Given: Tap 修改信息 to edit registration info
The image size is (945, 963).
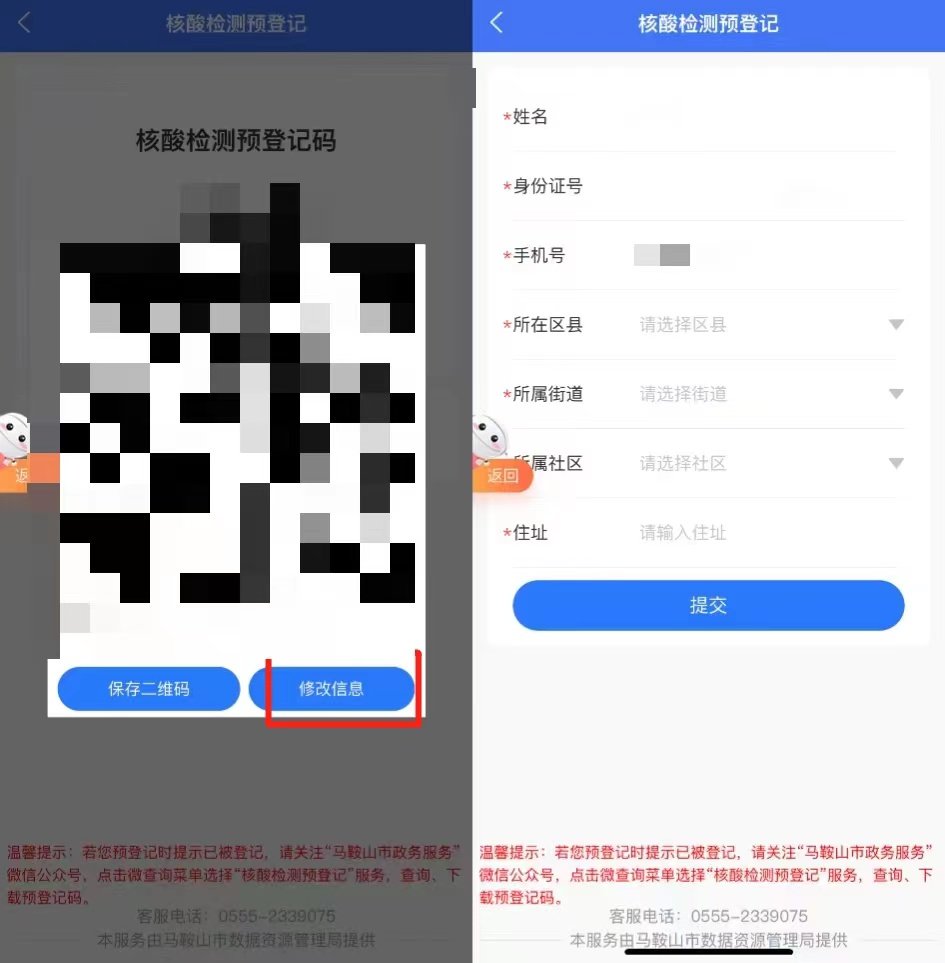Looking at the screenshot, I should coord(331,689).
